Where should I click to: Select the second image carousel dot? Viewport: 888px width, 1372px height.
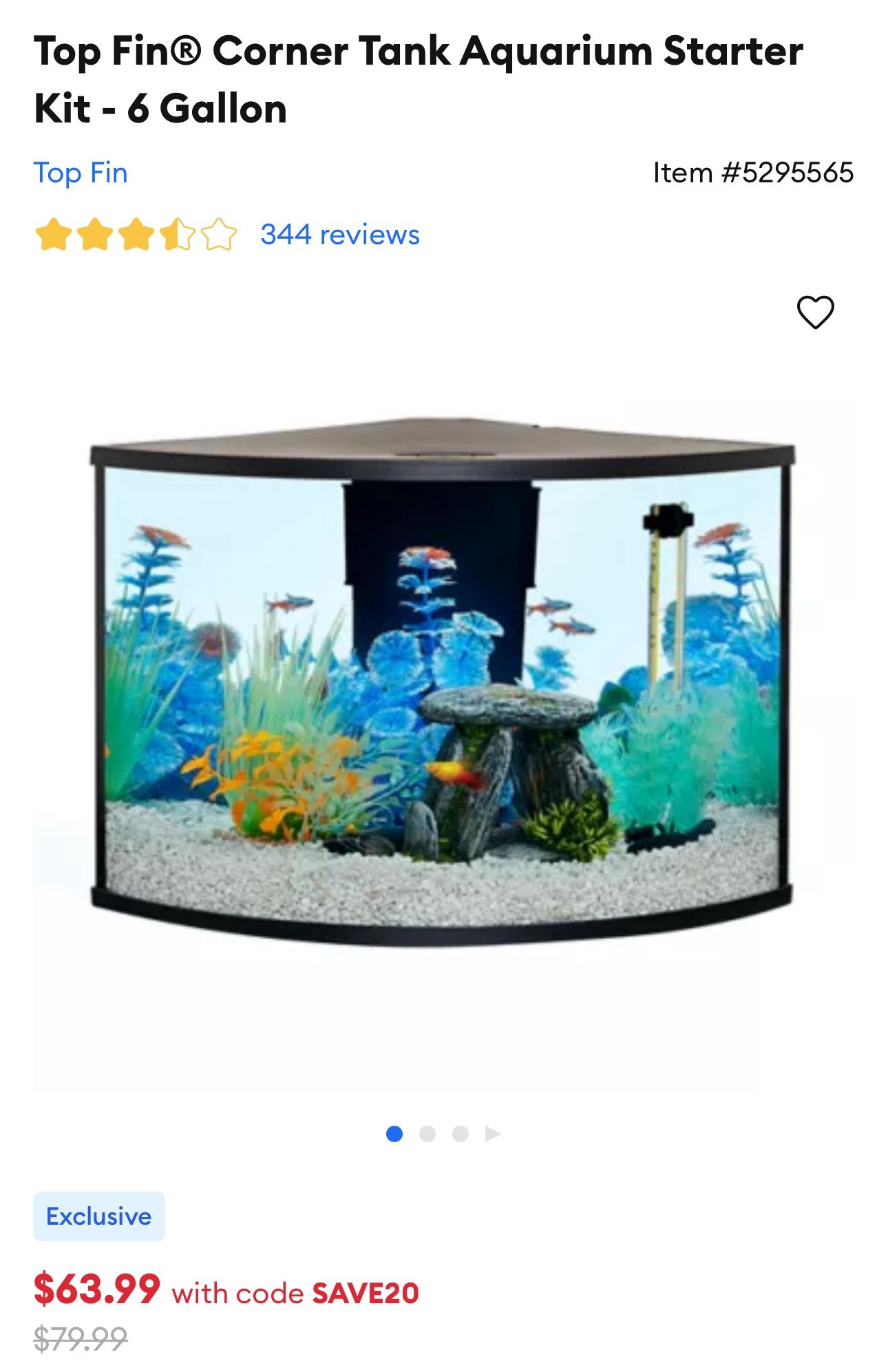427,1133
